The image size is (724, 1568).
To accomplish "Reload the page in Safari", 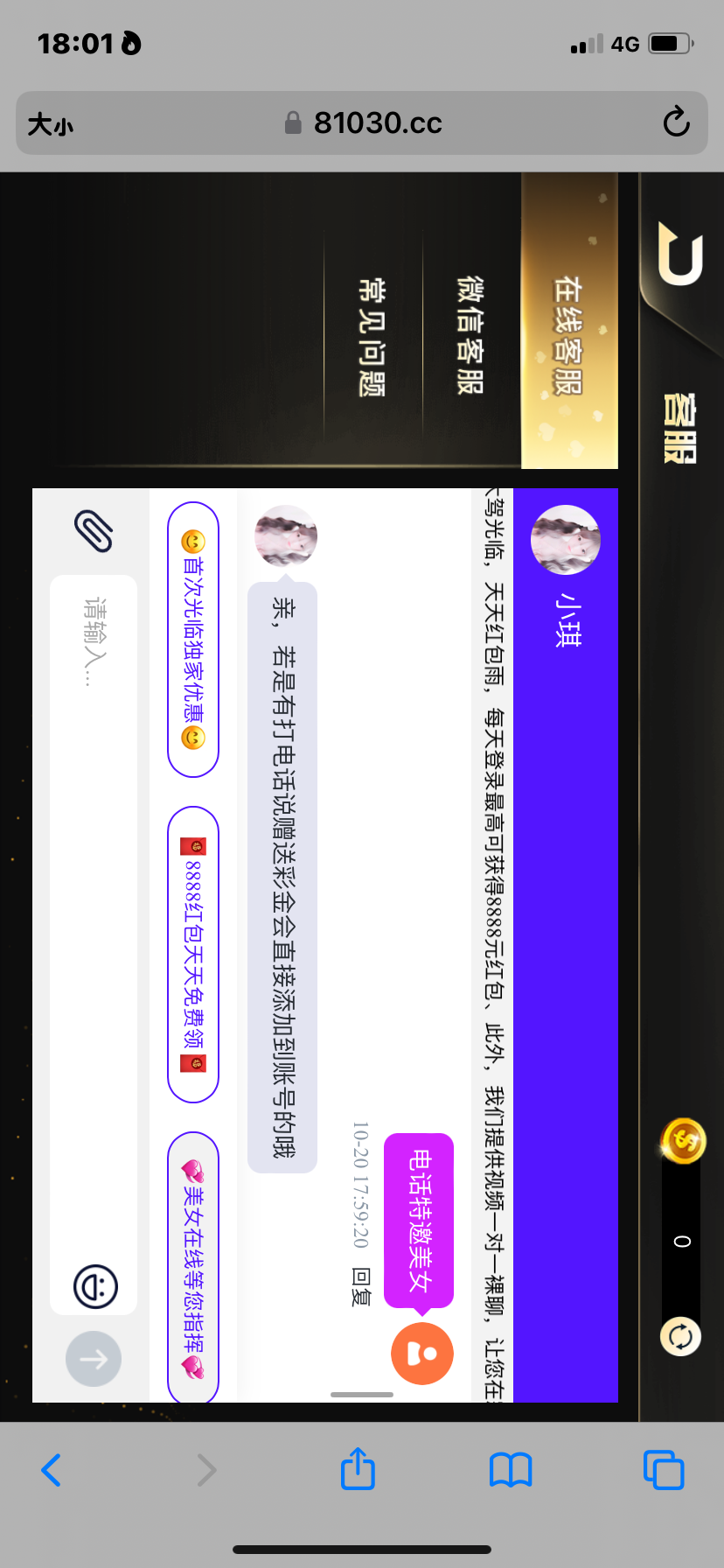I will click(676, 122).
